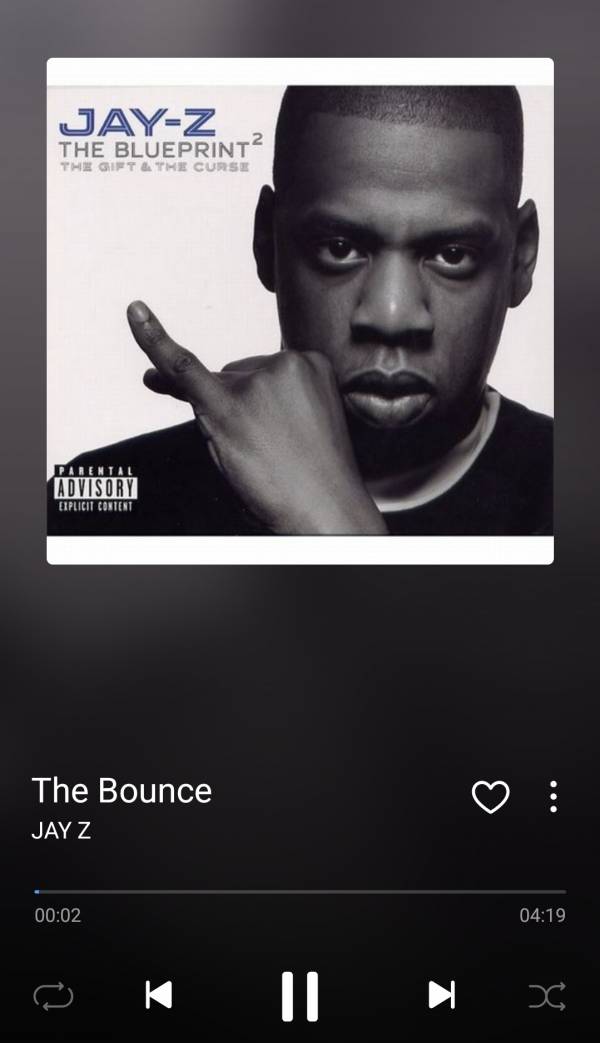This screenshot has width=600, height=1043.
Task: Tap the Blueprint 2 album artwork
Action: (x=300, y=311)
